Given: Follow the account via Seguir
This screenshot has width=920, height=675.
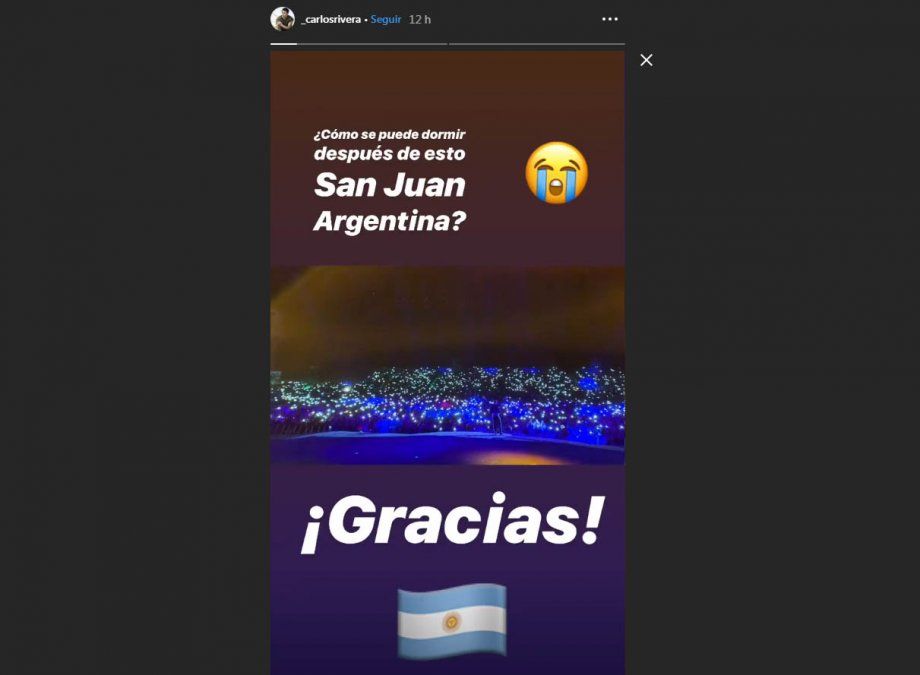Looking at the screenshot, I should coord(386,19).
